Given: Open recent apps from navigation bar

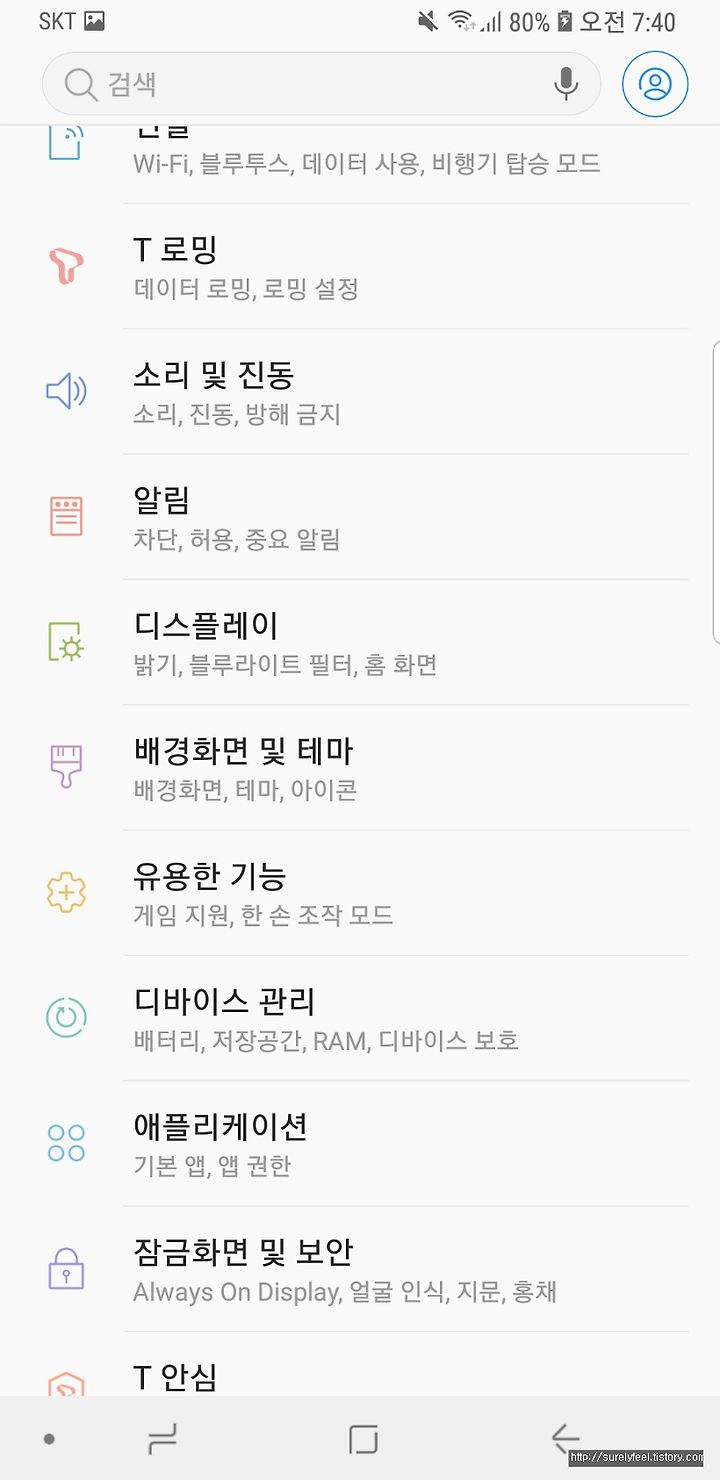Looking at the screenshot, I should click(x=162, y=1439).
